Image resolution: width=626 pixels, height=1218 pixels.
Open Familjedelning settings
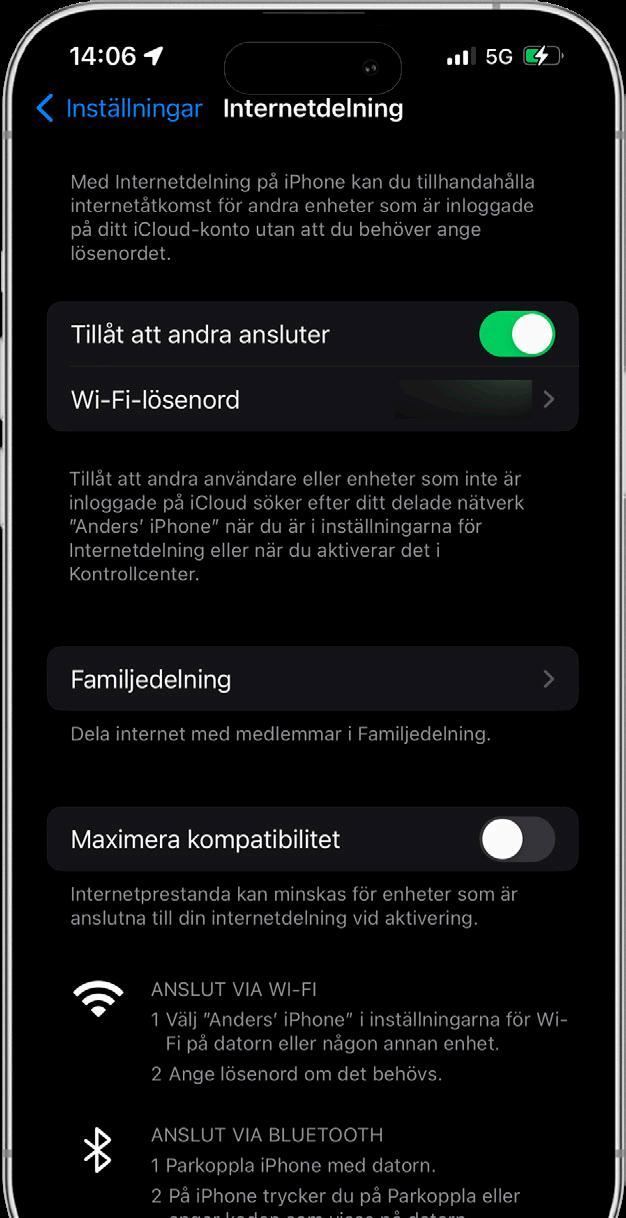click(x=312, y=679)
